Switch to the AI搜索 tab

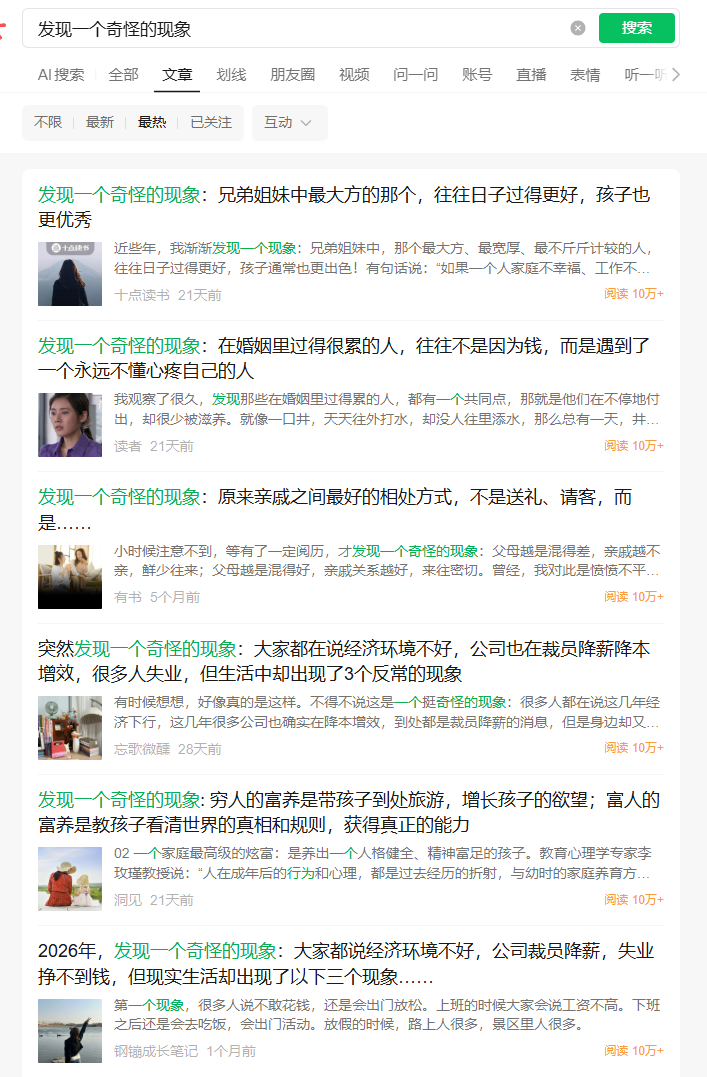point(61,74)
